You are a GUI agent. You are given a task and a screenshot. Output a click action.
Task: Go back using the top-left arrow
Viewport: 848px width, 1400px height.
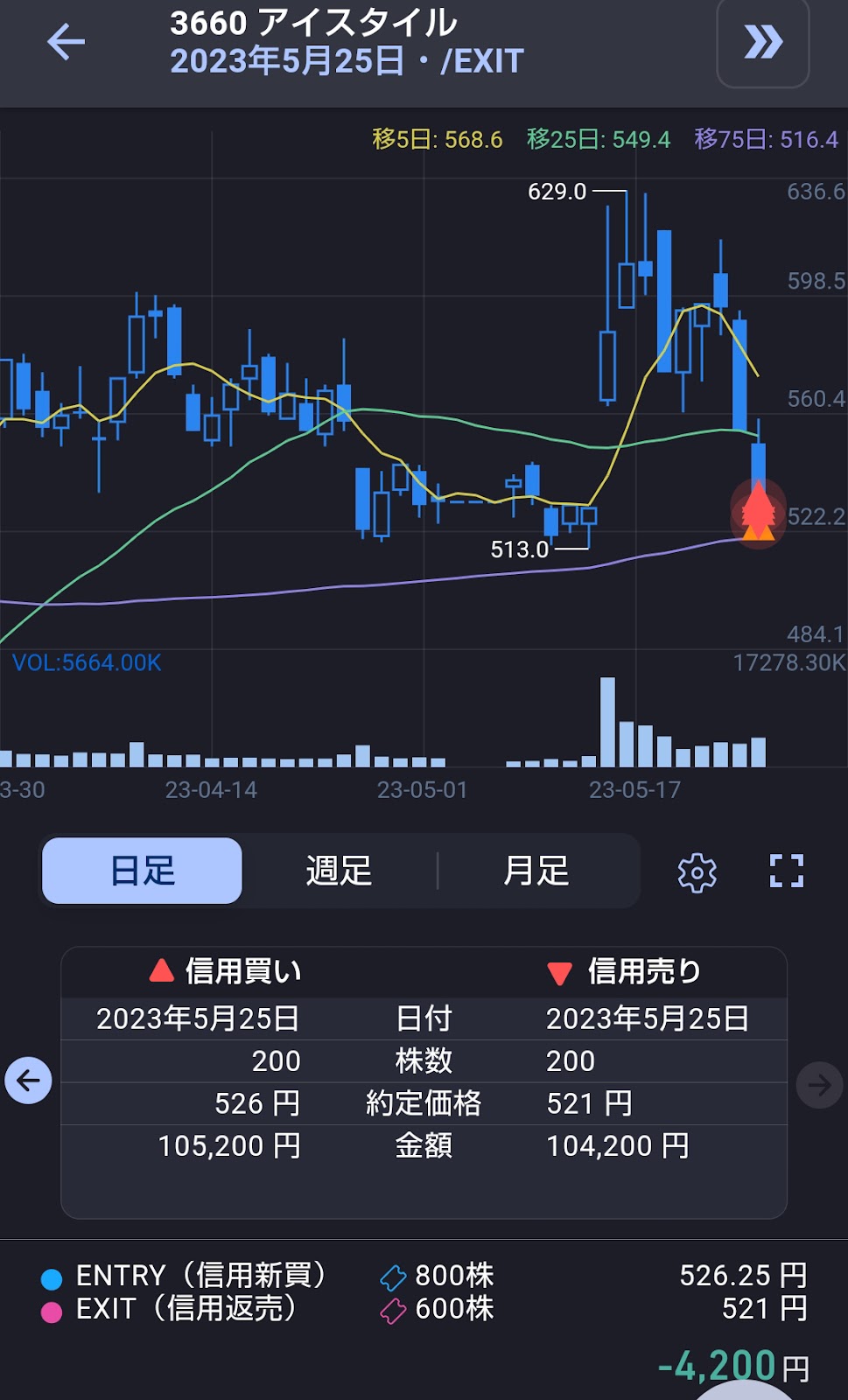(x=66, y=41)
